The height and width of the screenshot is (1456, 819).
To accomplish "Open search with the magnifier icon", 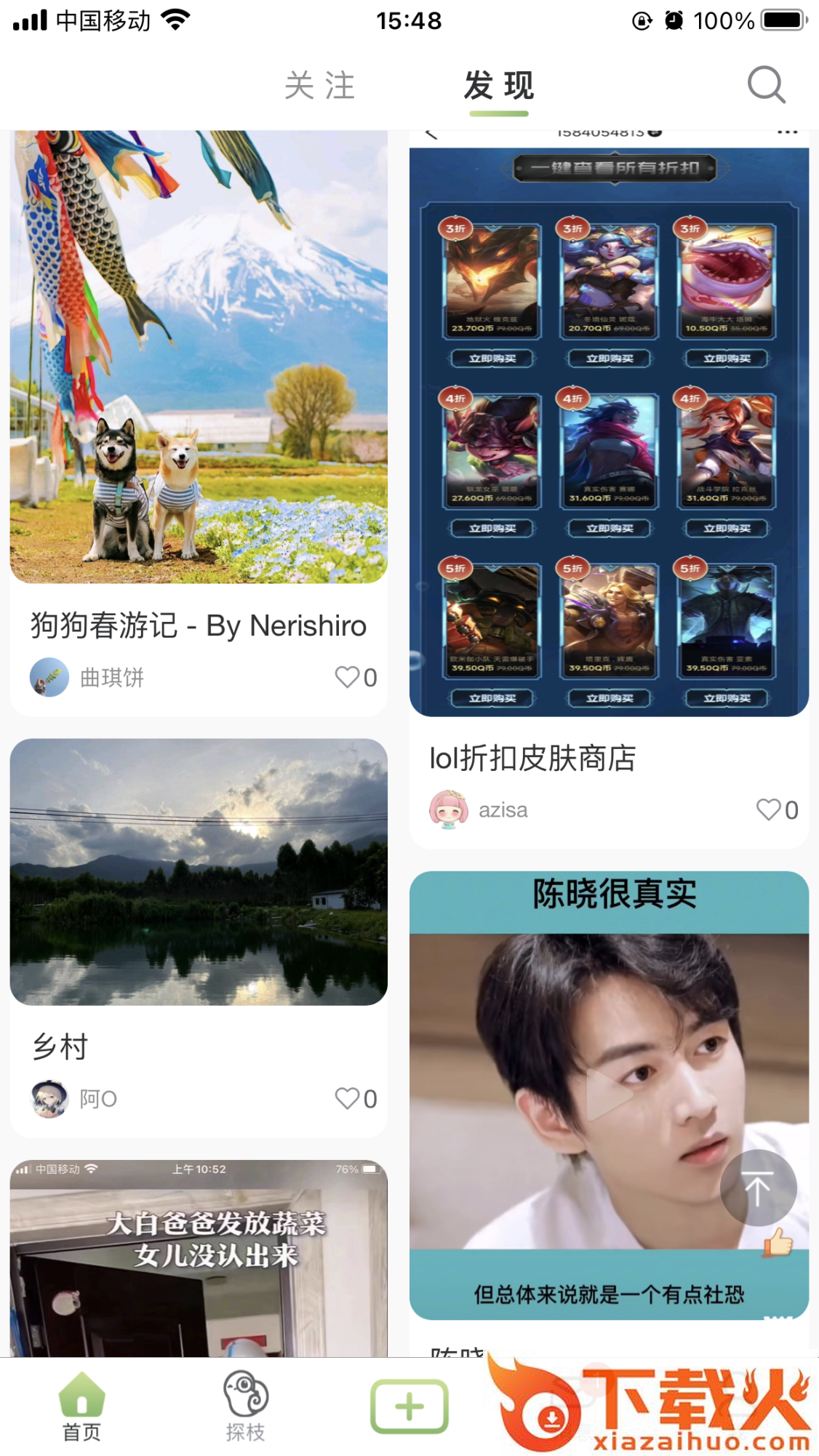I will (764, 85).
